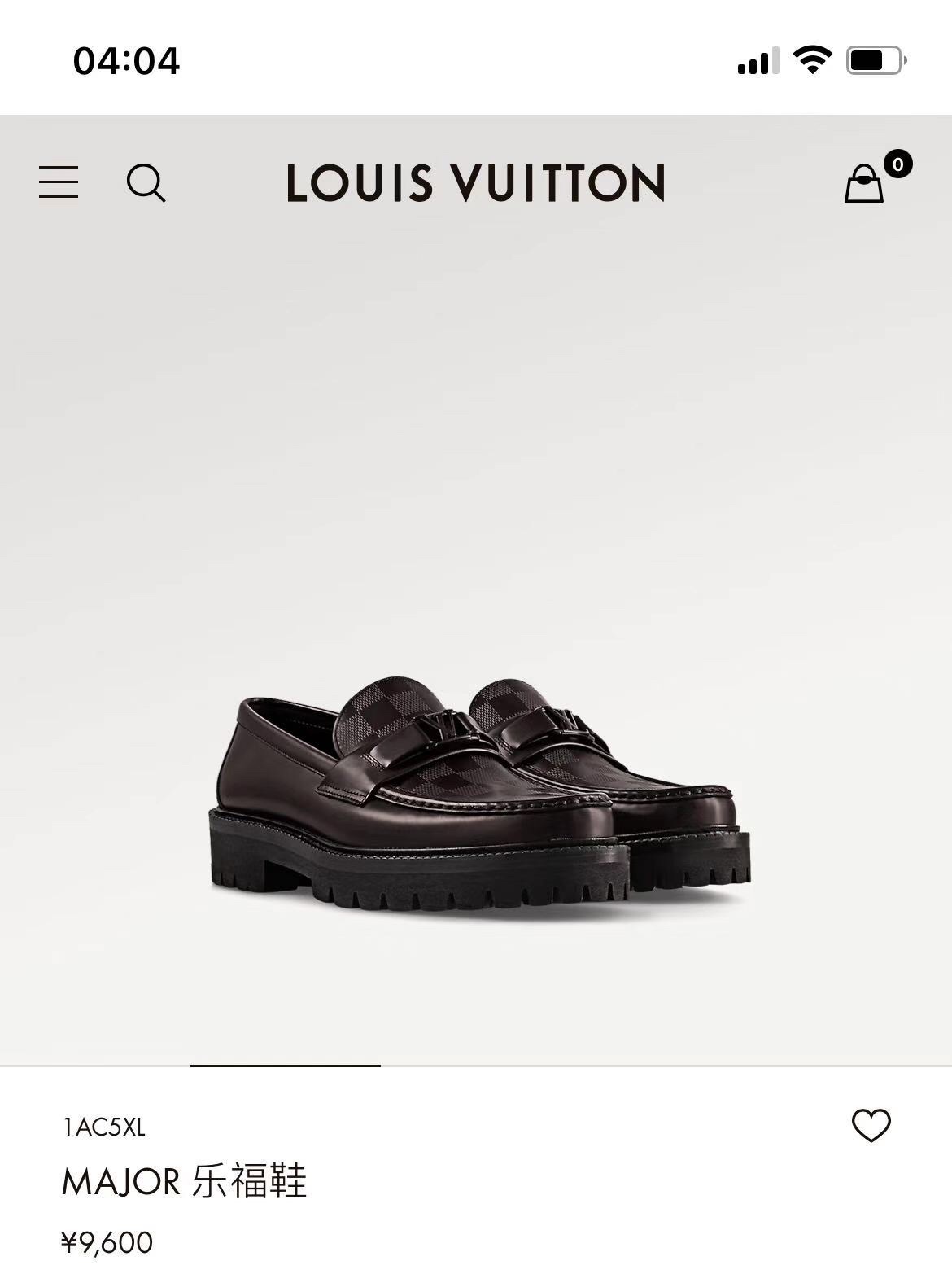Open the search icon

(x=146, y=182)
